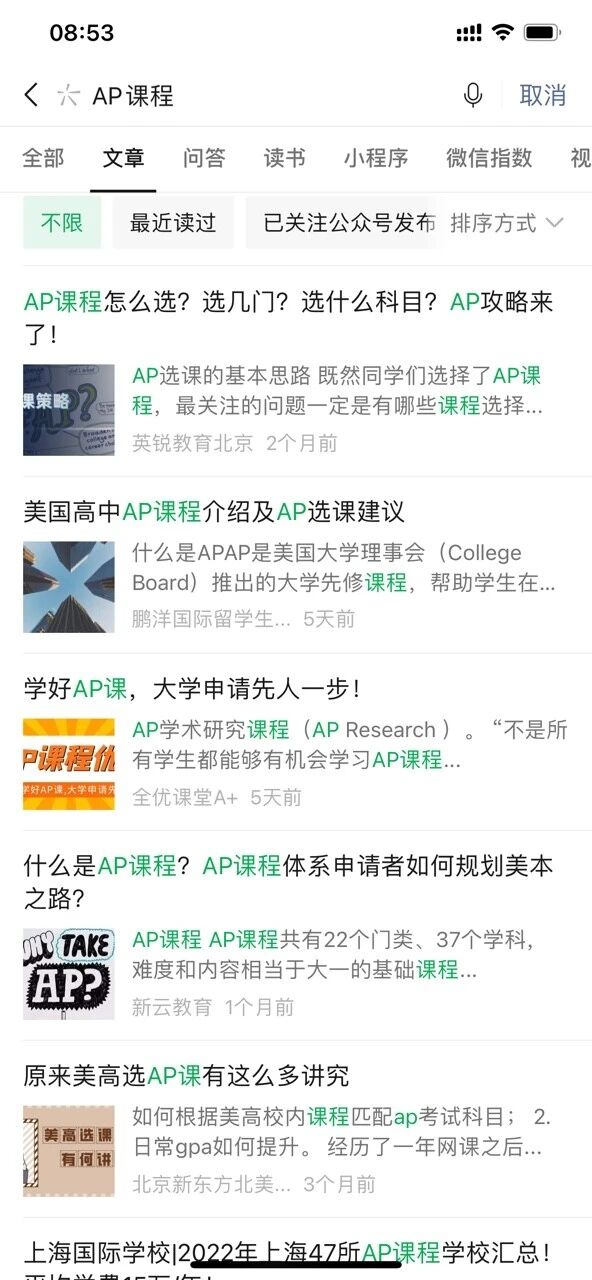
Task: Switch to the 问答 tab
Action: coord(204,158)
